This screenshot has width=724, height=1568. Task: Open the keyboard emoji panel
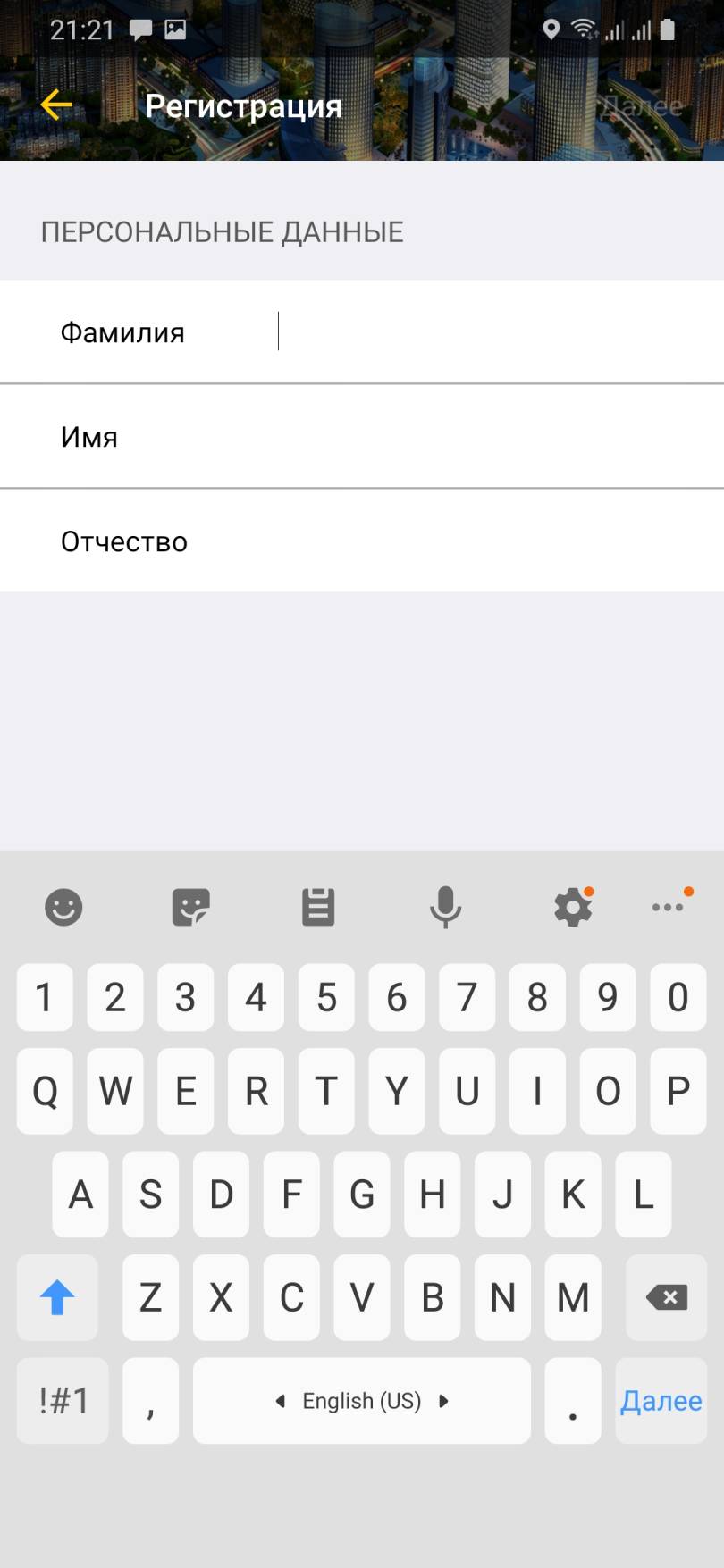63,908
